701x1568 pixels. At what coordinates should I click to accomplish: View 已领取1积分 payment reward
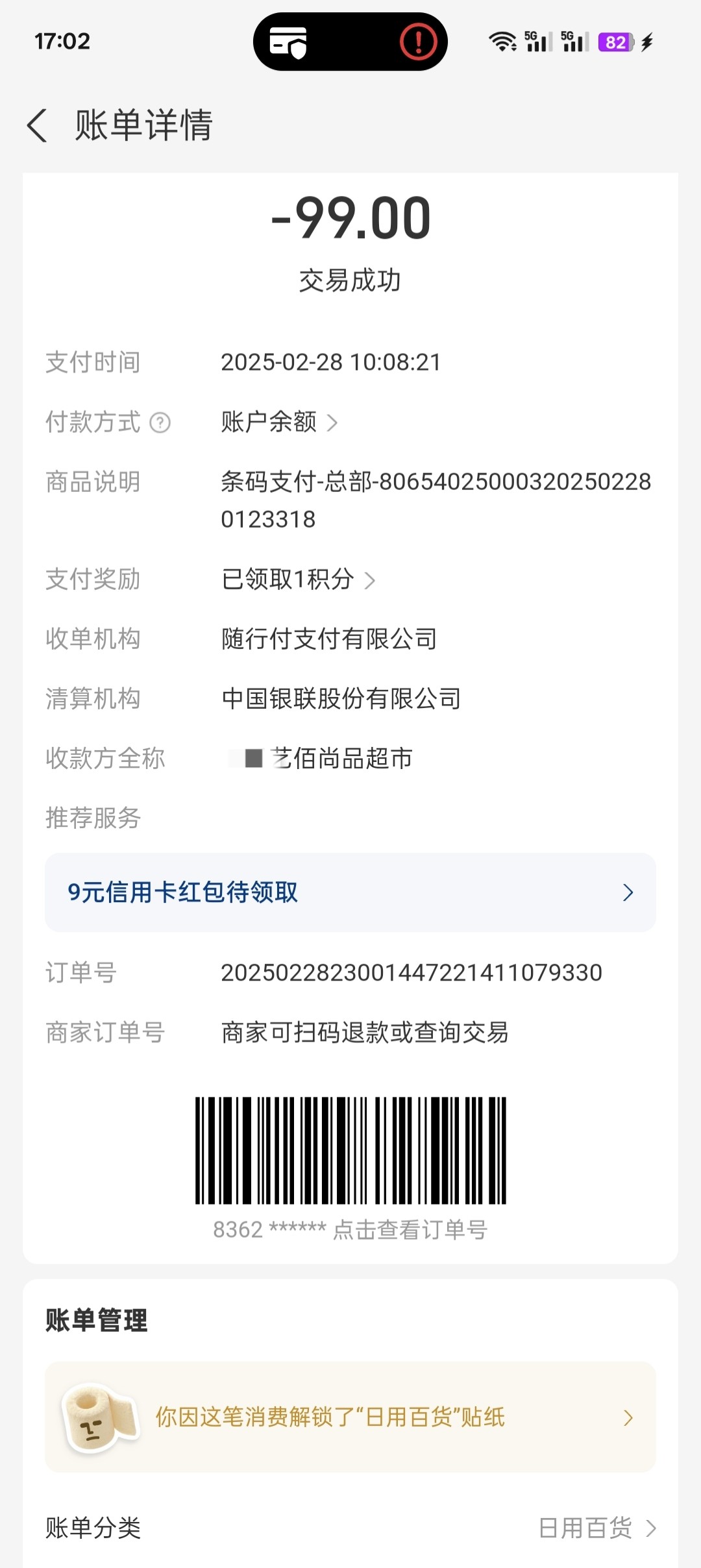click(x=298, y=579)
